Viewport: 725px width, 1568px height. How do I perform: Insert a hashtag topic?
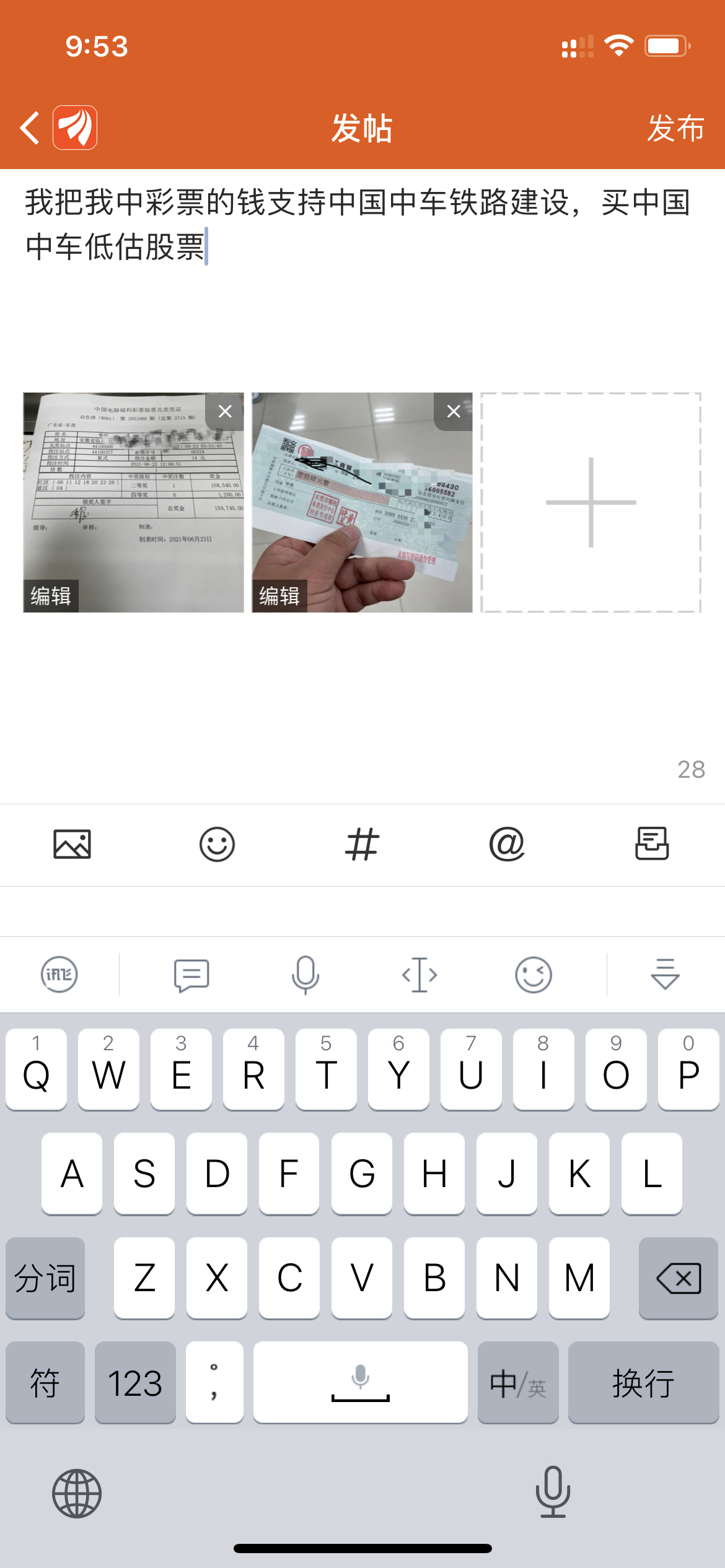pyautogui.click(x=362, y=844)
